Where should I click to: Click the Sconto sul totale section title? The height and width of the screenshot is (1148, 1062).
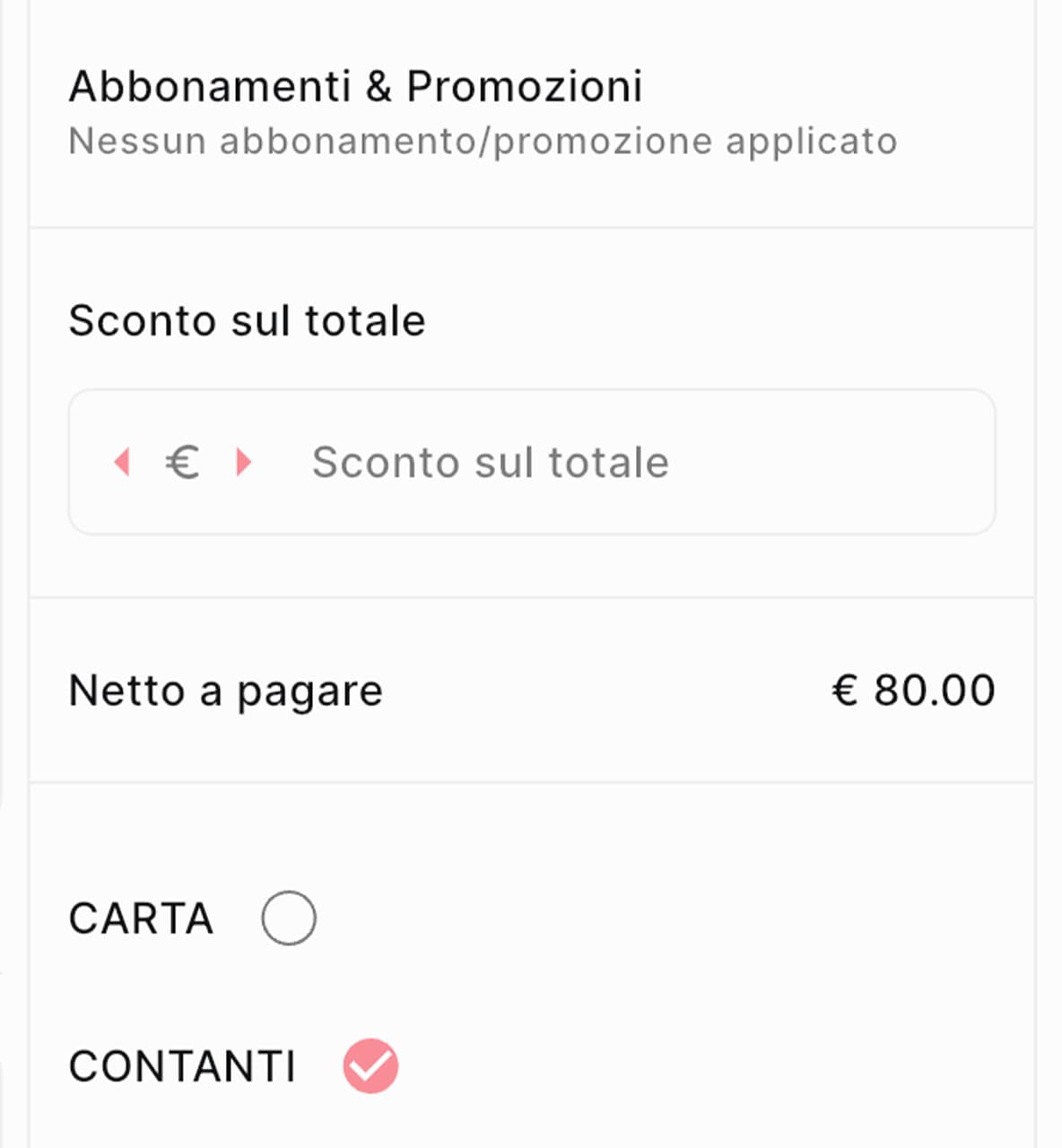(248, 319)
